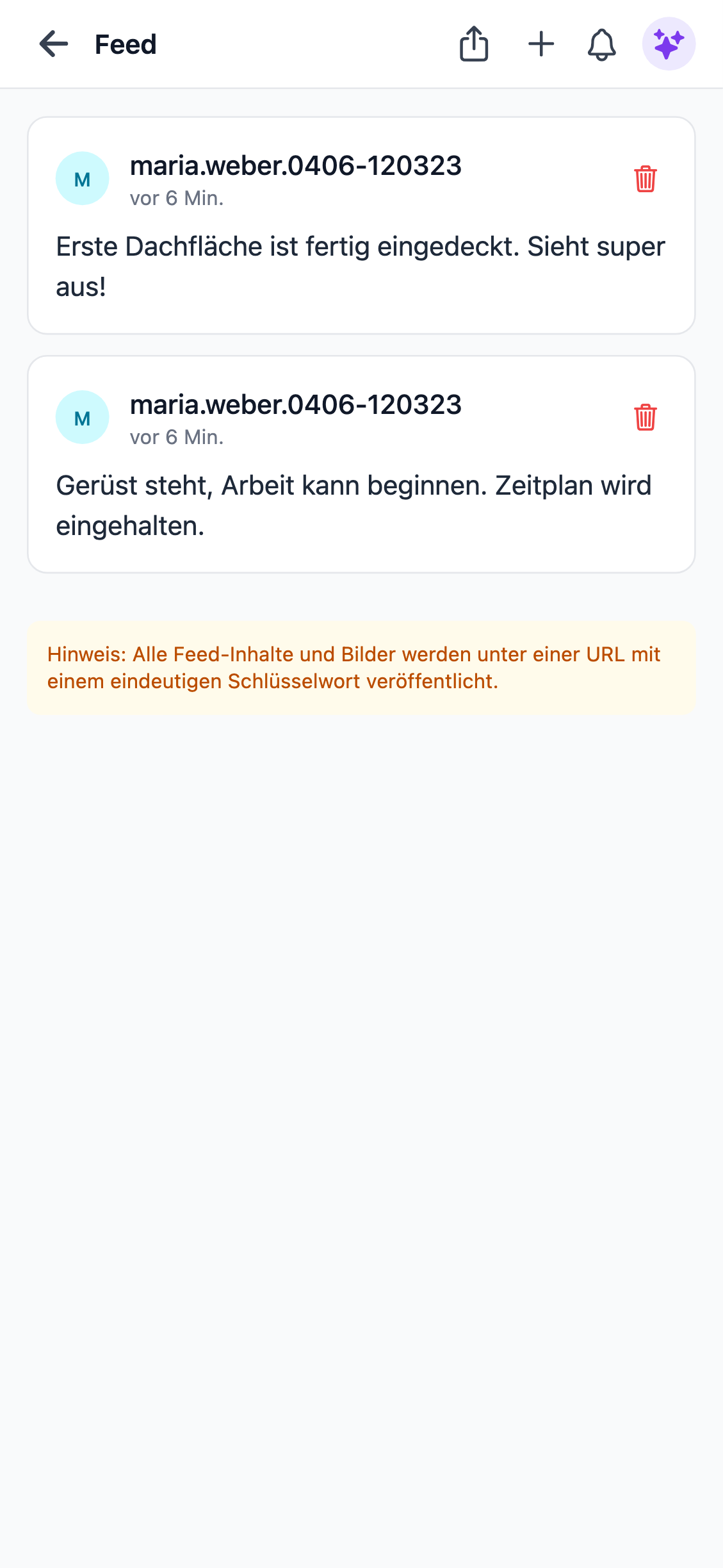This screenshot has width=723, height=1568.
Task: Tap the avatar on the 'Gerüst steht' post
Action: point(81,417)
